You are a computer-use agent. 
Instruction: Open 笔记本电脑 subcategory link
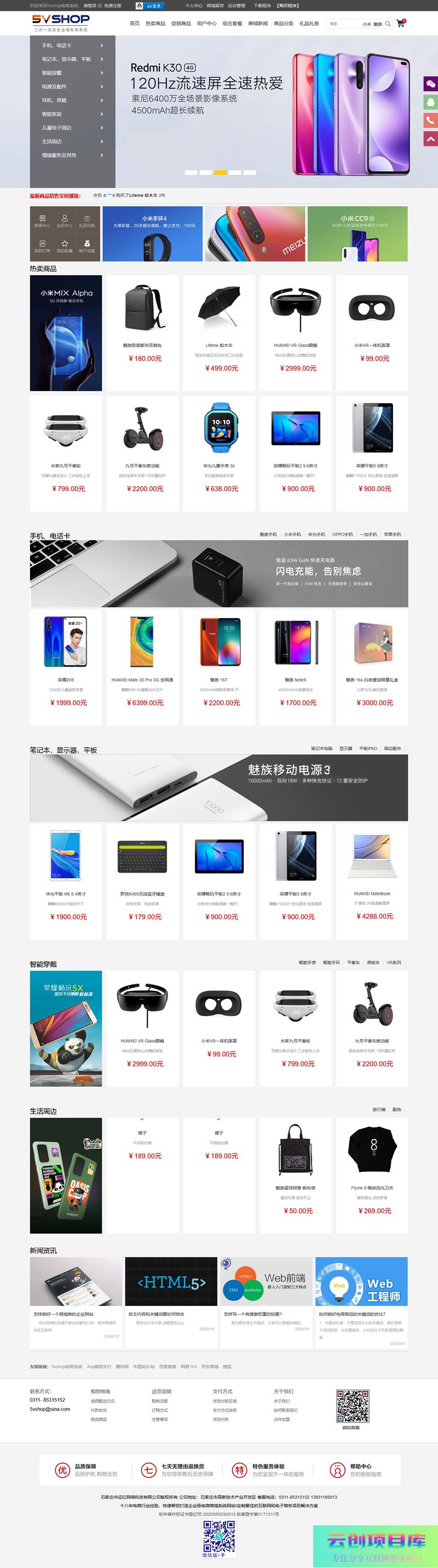(x=321, y=748)
